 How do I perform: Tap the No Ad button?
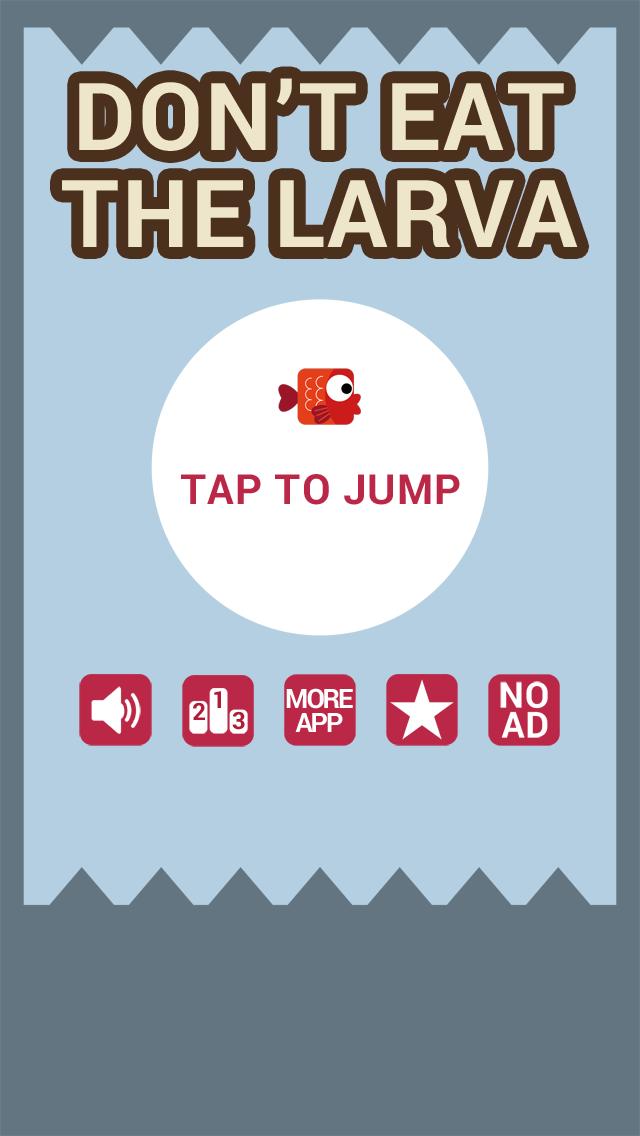524,710
